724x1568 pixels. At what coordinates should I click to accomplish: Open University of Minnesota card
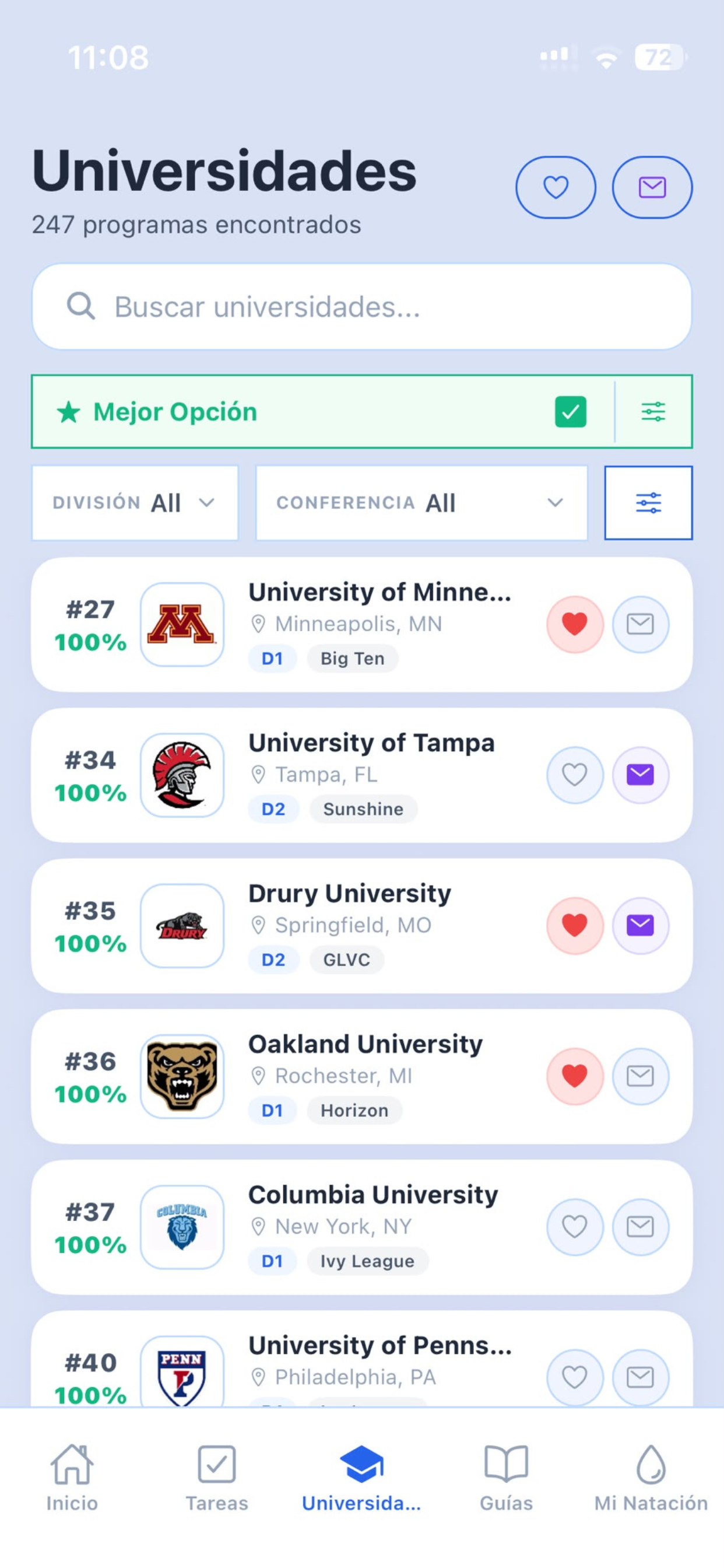pyautogui.click(x=362, y=625)
